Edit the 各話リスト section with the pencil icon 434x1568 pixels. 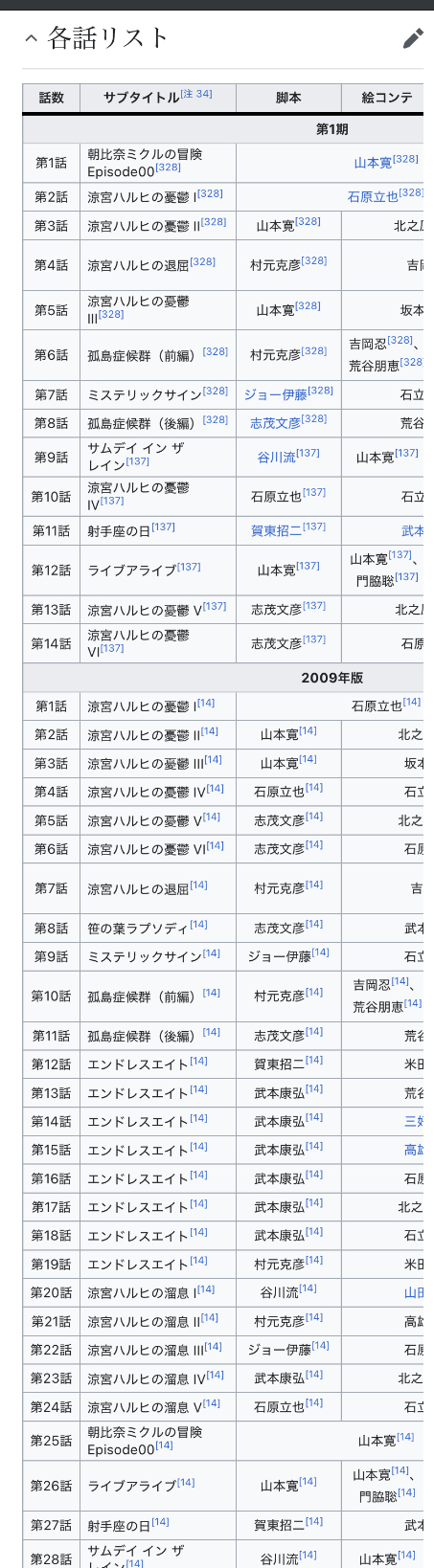pos(413,38)
